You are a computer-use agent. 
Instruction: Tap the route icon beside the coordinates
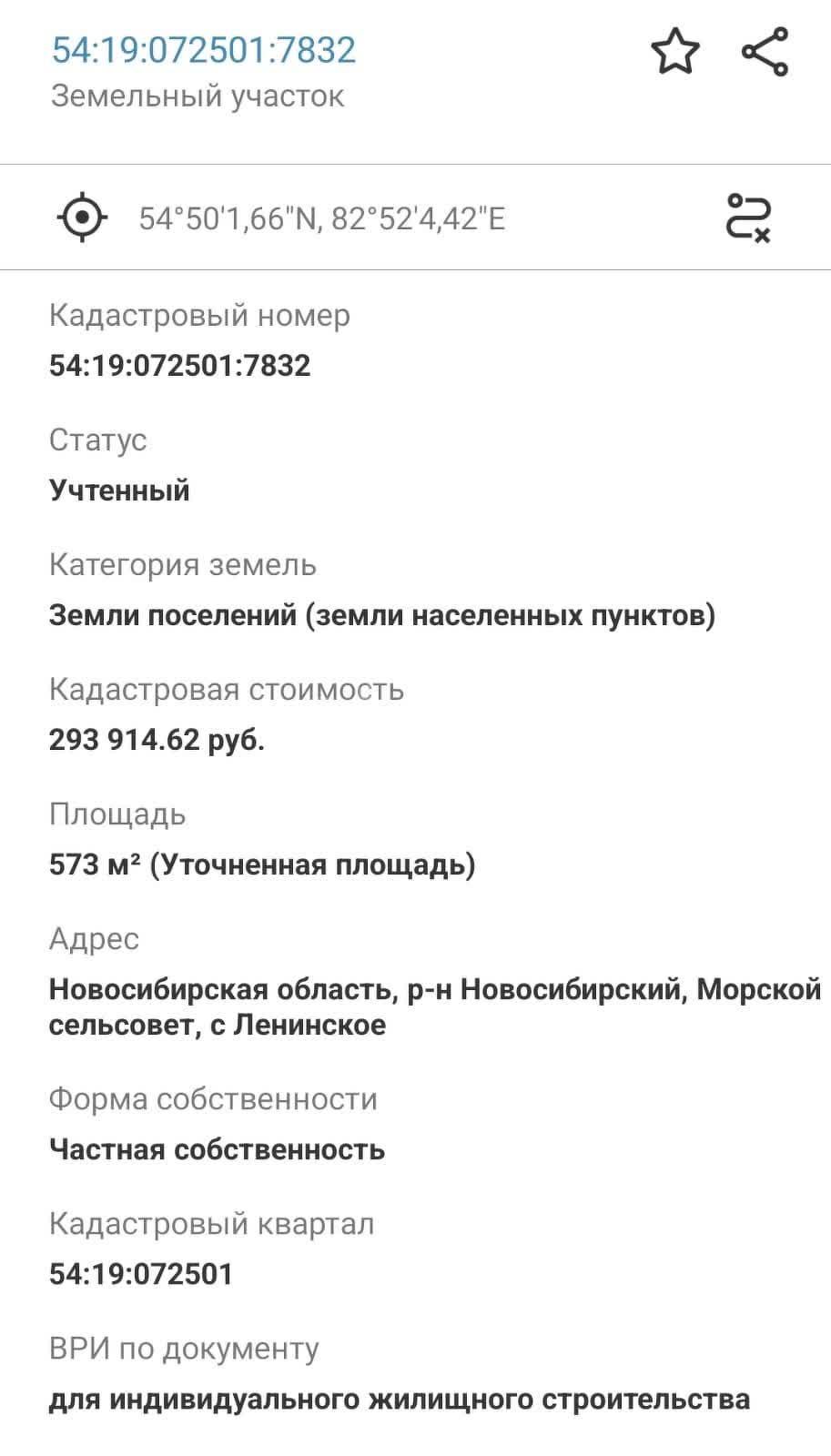click(x=749, y=218)
